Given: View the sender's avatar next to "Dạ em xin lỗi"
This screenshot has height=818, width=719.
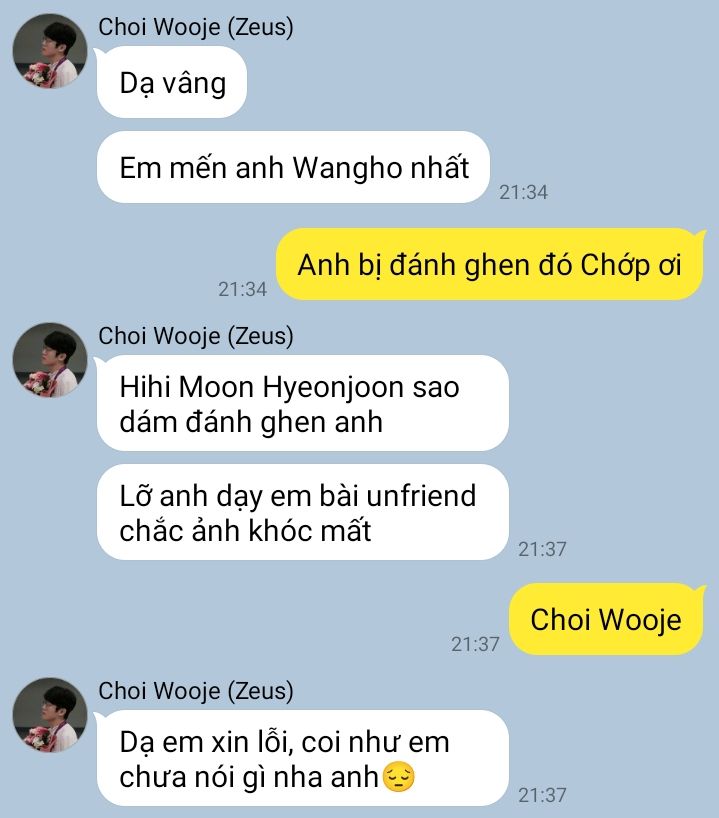Looking at the screenshot, I should (x=50, y=715).
